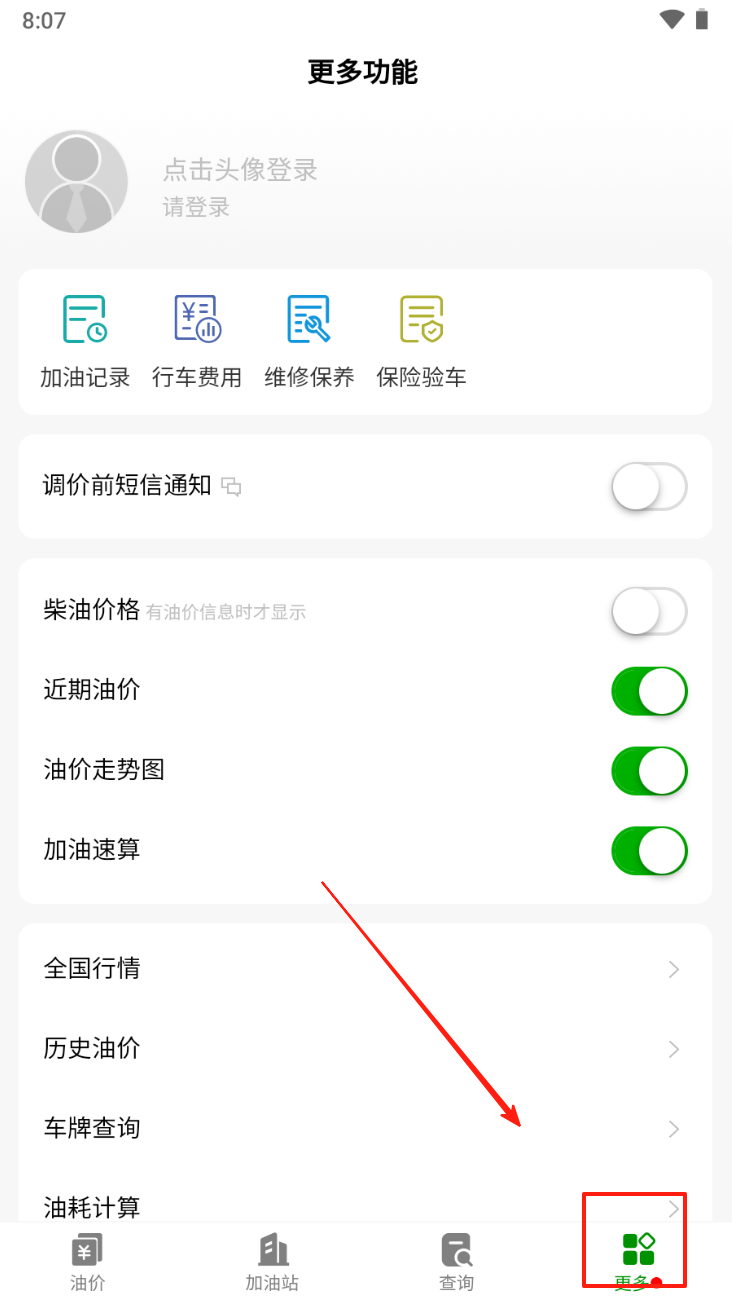Viewport: 732px width, 1304px height.
Task: Select the 更多 tab
Action: (x=637, y=1262)
